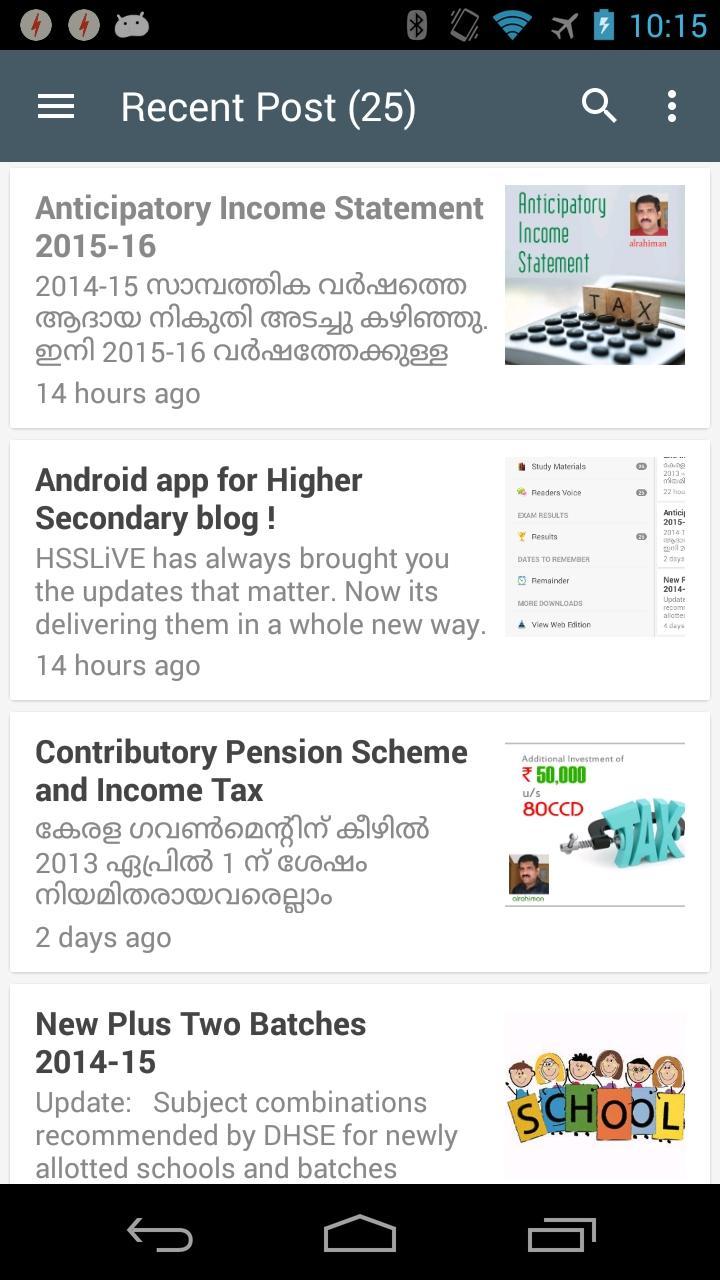
Task: Open the navigation drawer menu
Action: [56, 107]
